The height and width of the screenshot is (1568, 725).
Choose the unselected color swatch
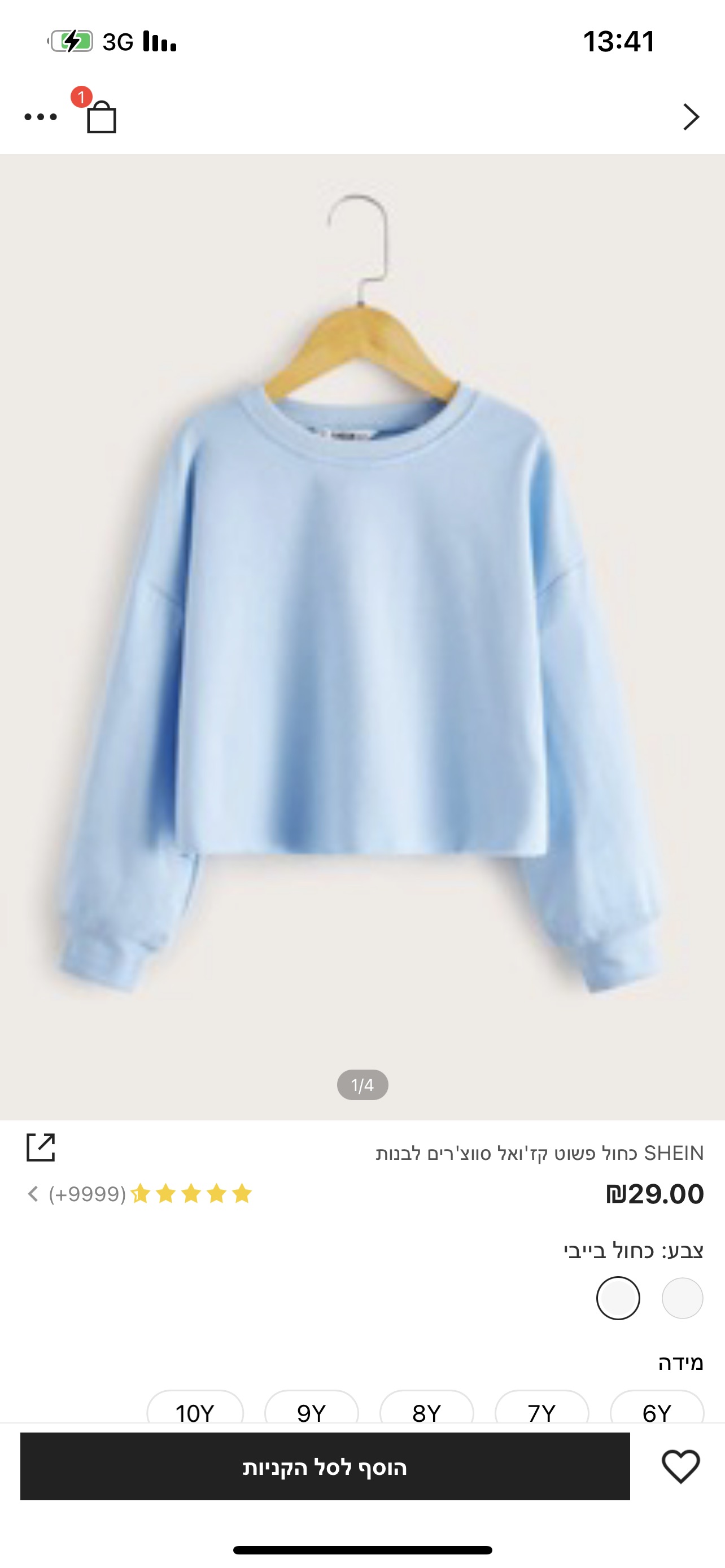pos(683,1298)
